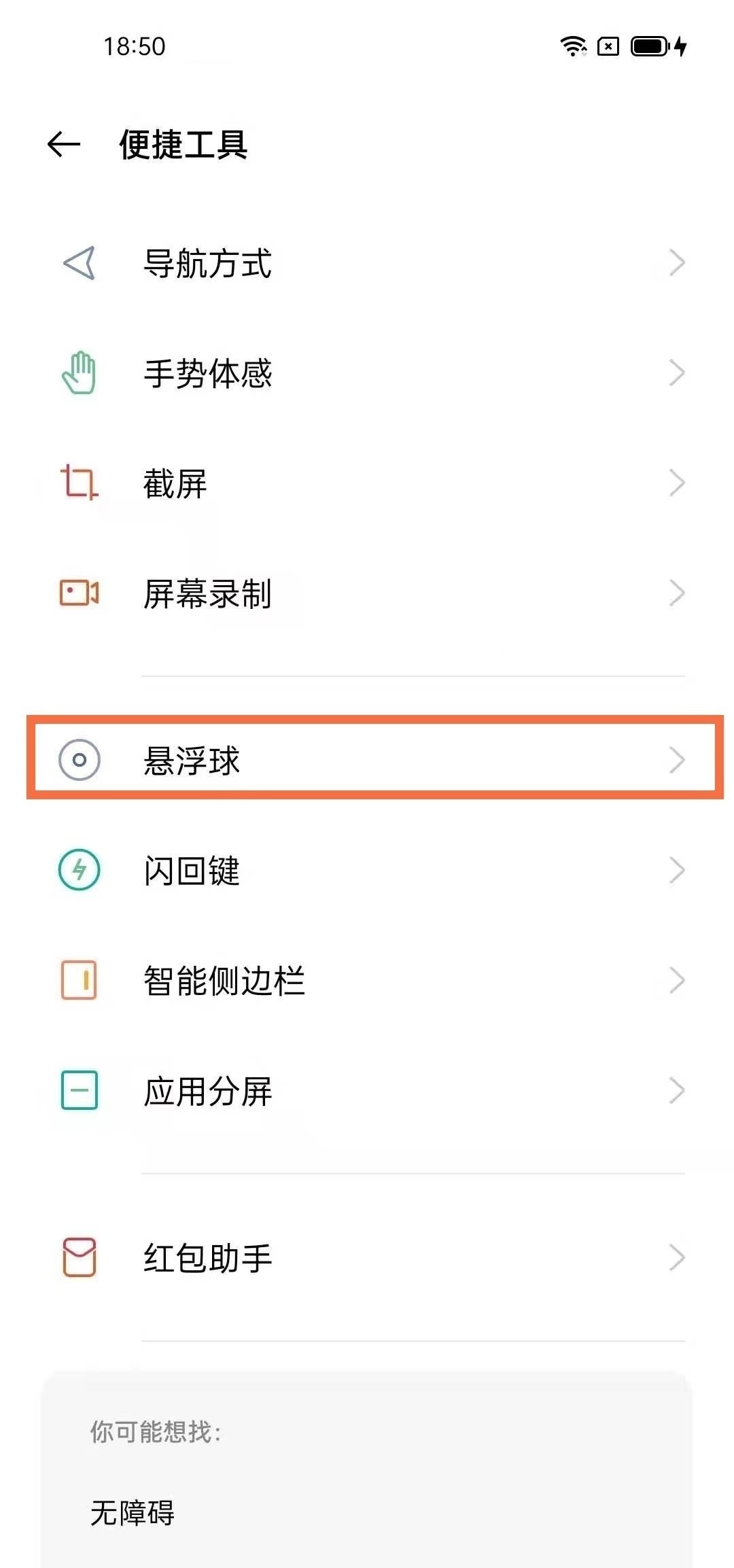The image size is (734, 1568).
Task: Tap the green hand gesture icon
Action: point(80,374)
